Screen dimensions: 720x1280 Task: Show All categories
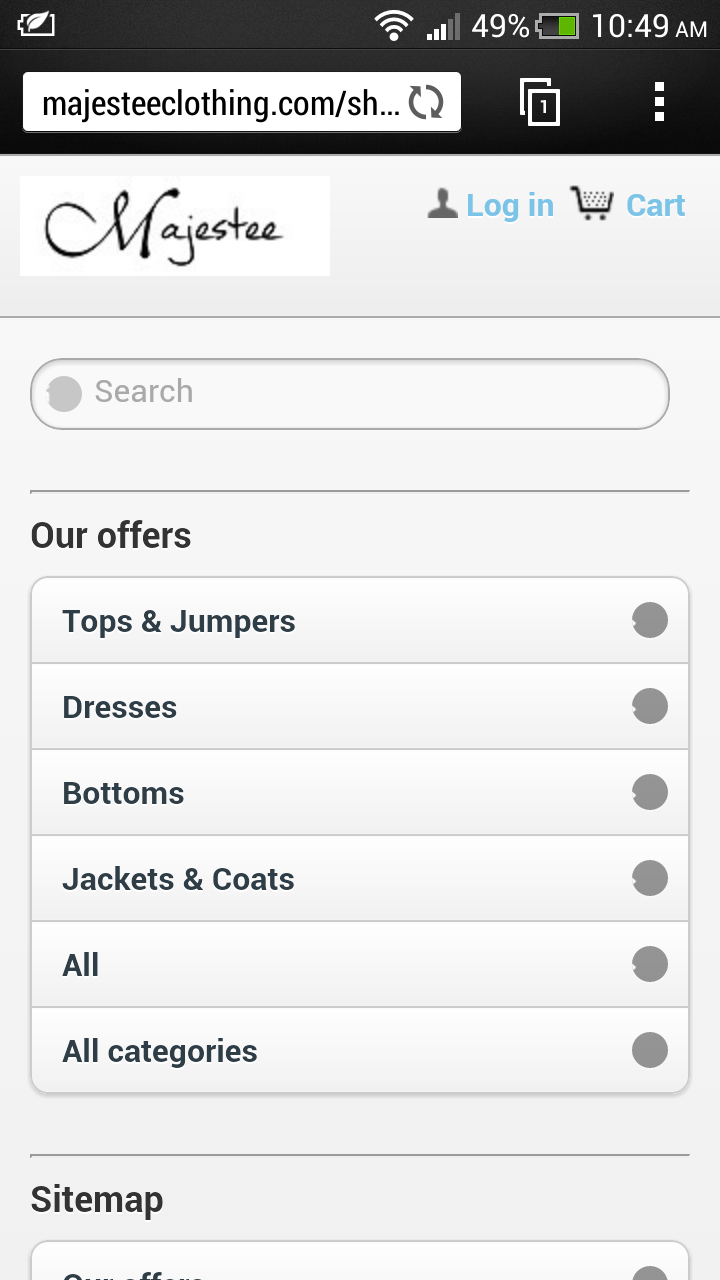pyautogui.click(x=360, y=1051)
